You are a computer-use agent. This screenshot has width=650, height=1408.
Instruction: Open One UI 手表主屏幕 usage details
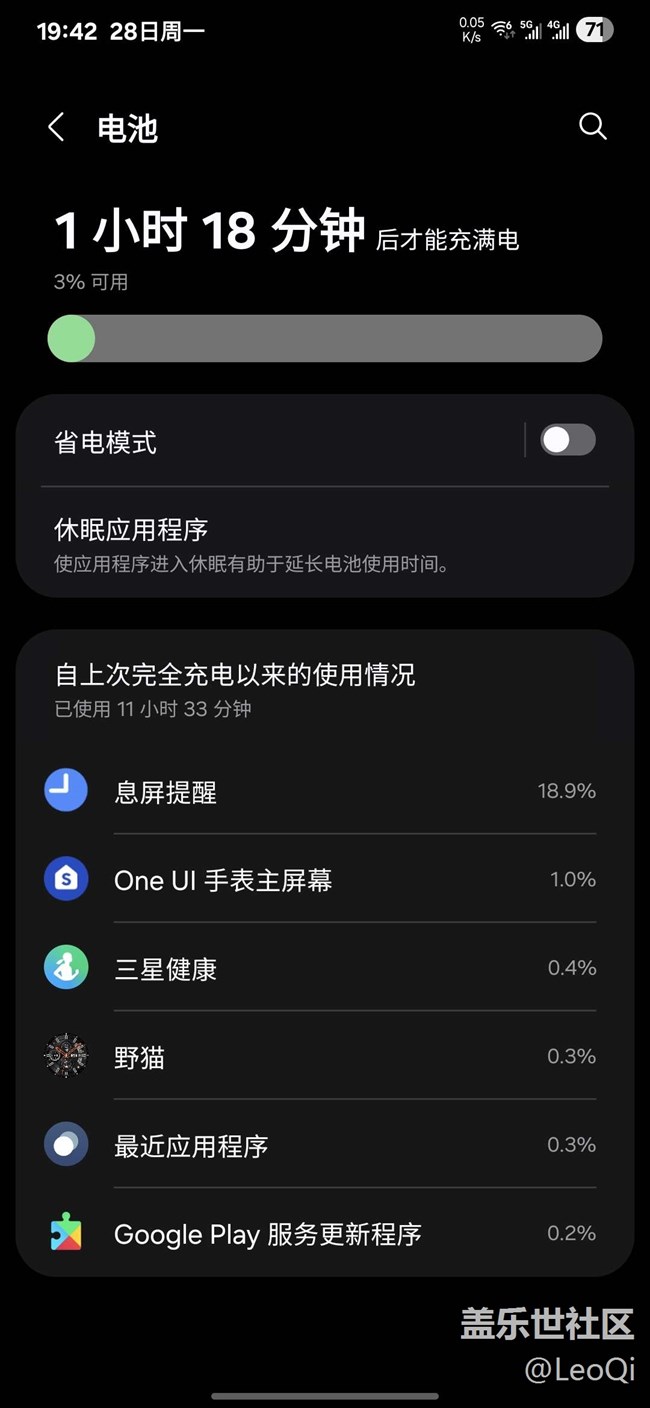pos(325,879)
